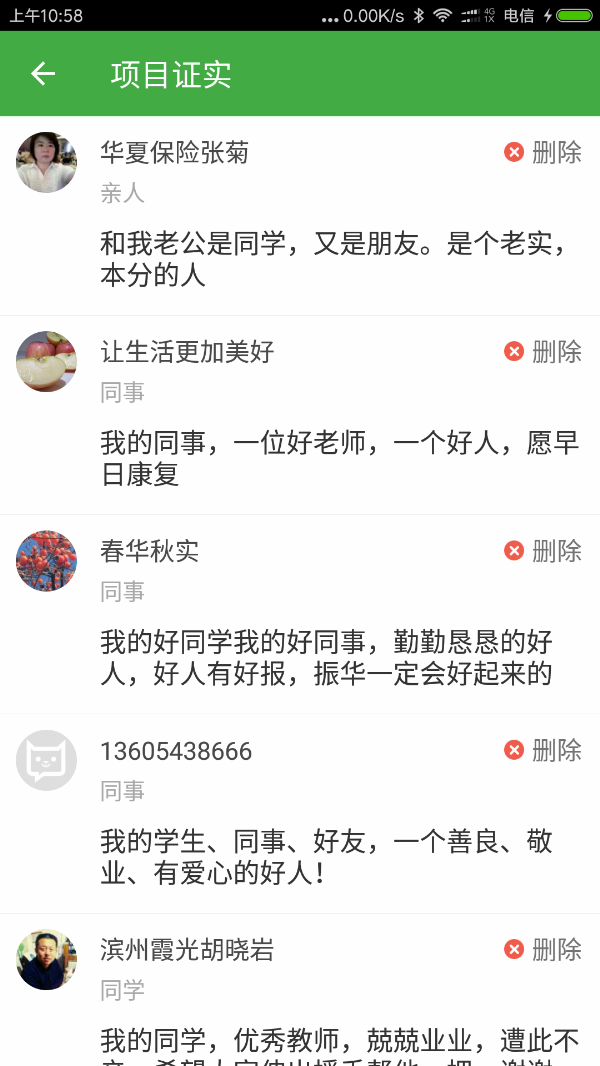Remove 春华秋实's testimonial
Screen dimensions: 600x1066
tap(543, 550)
